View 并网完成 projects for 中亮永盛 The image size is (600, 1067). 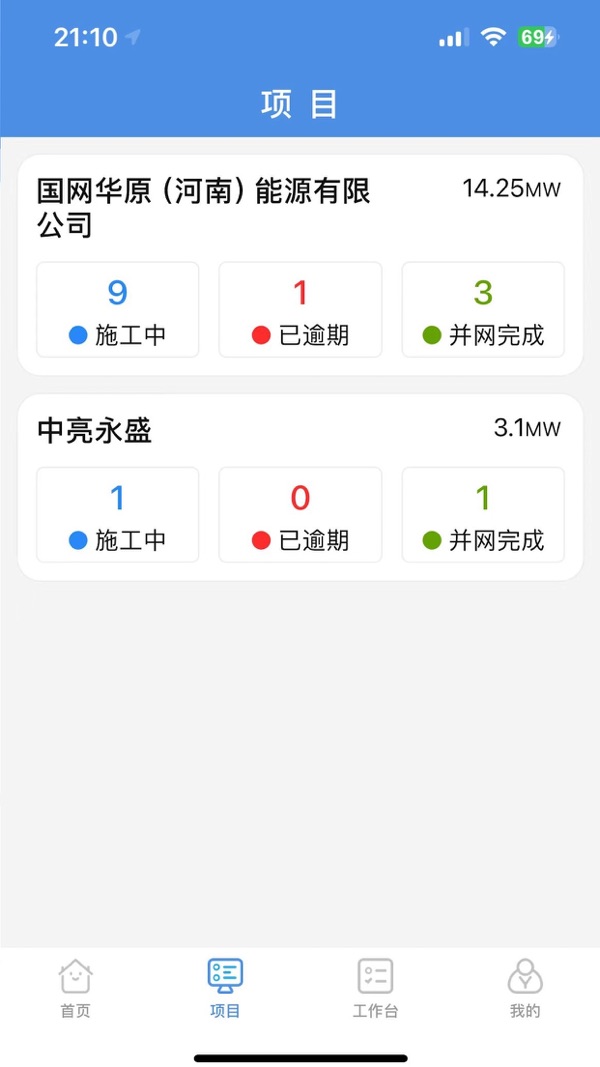[483, 515]
